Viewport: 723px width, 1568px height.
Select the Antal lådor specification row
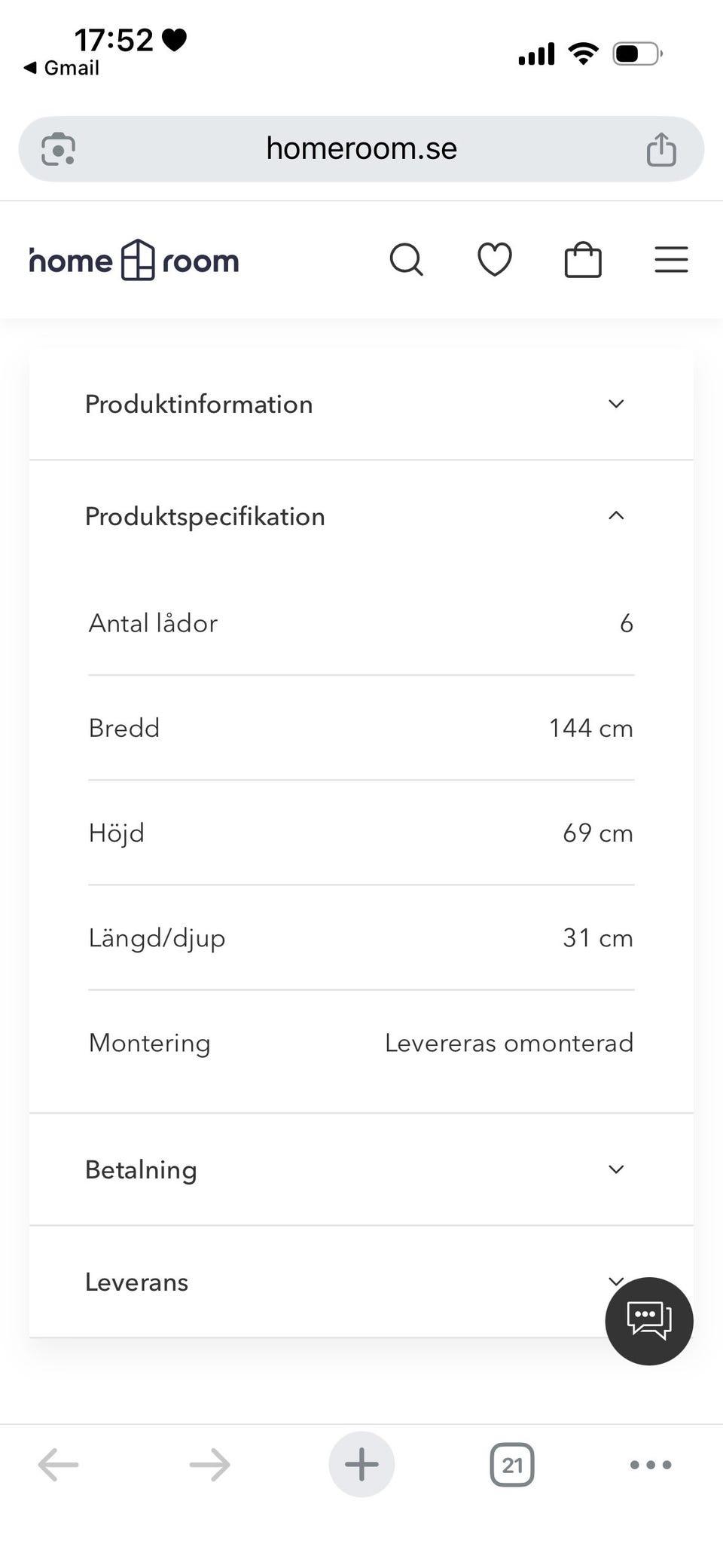coord(361,623)
